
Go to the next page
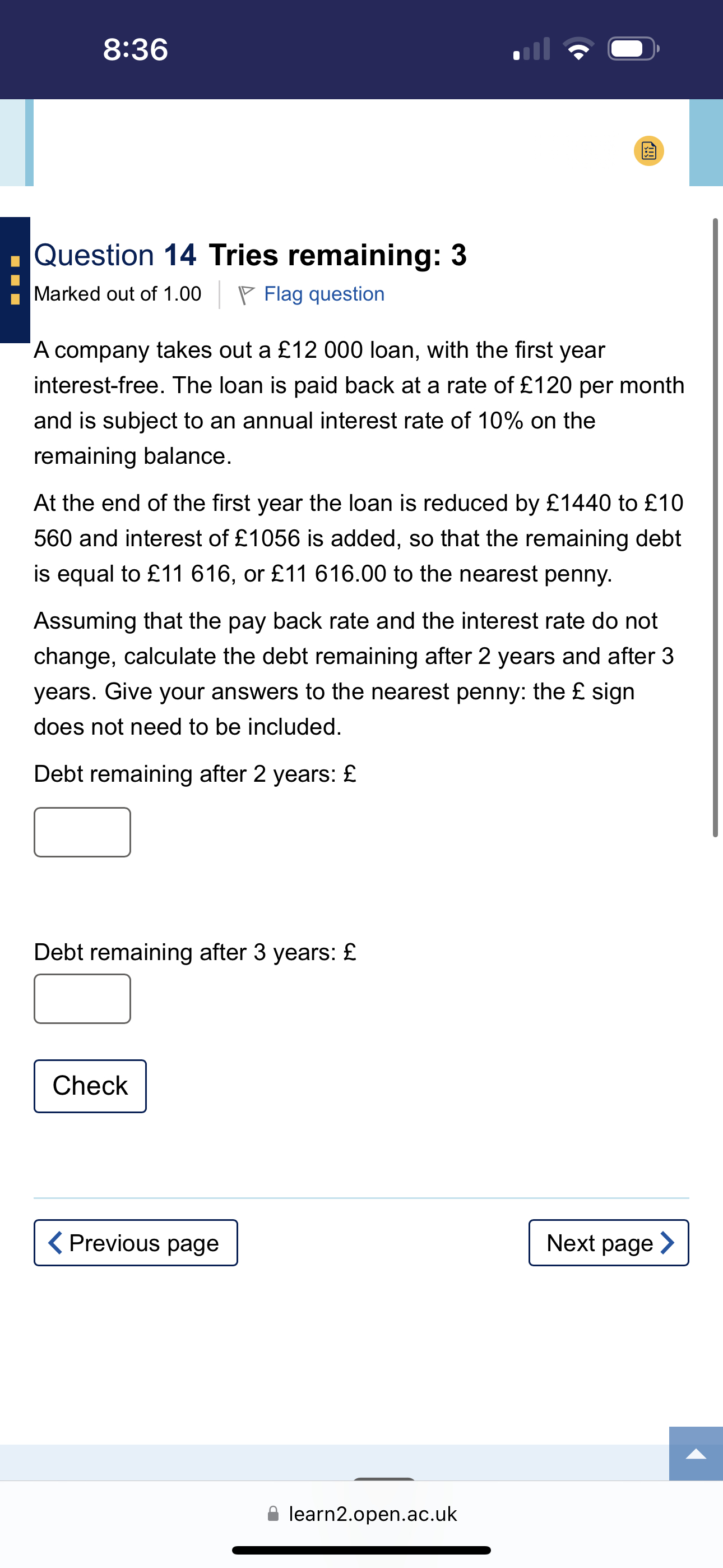point(609,1242)
